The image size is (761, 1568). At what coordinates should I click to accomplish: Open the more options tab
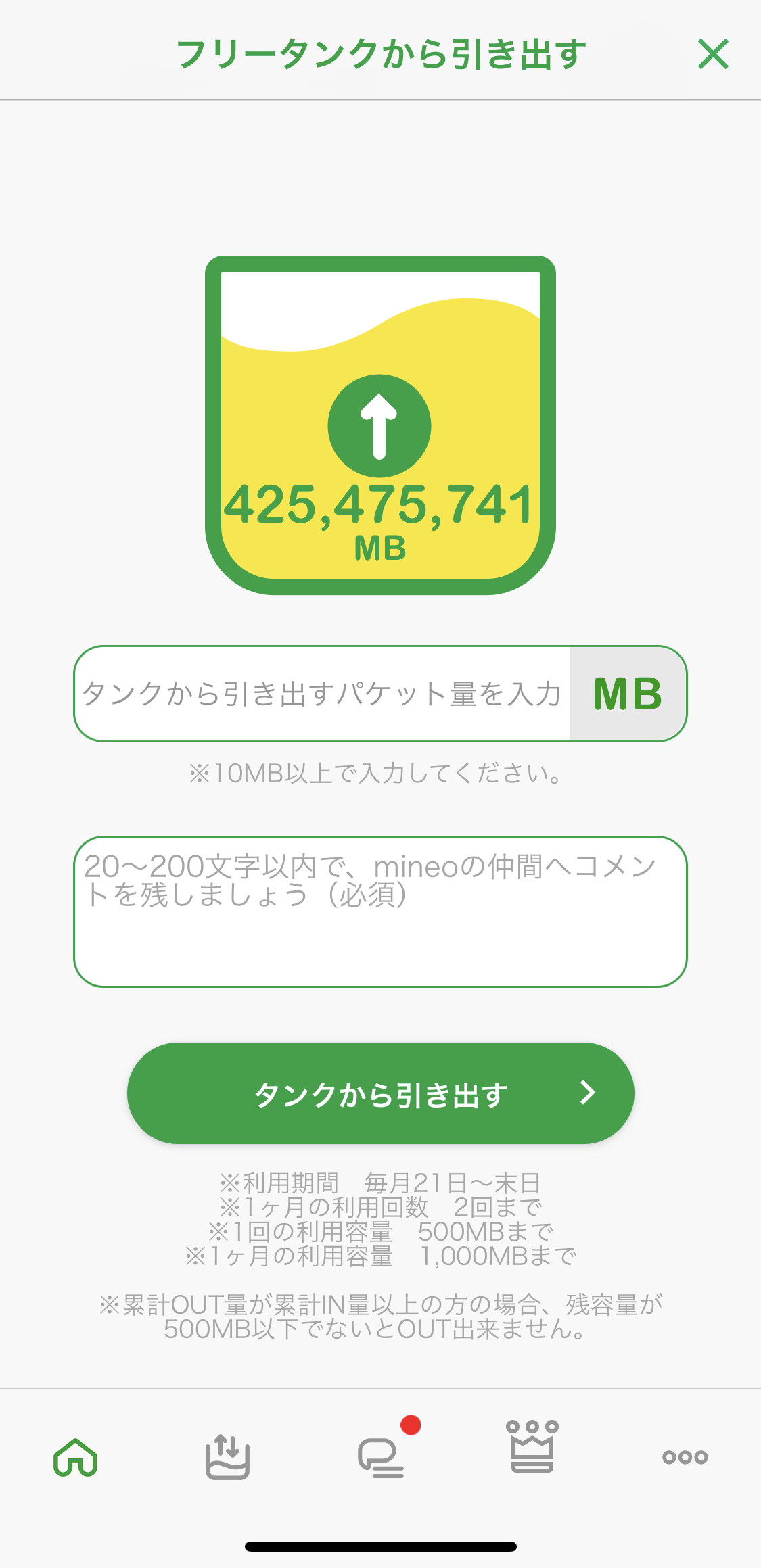pyautogui.click(x=685, y=1457)
